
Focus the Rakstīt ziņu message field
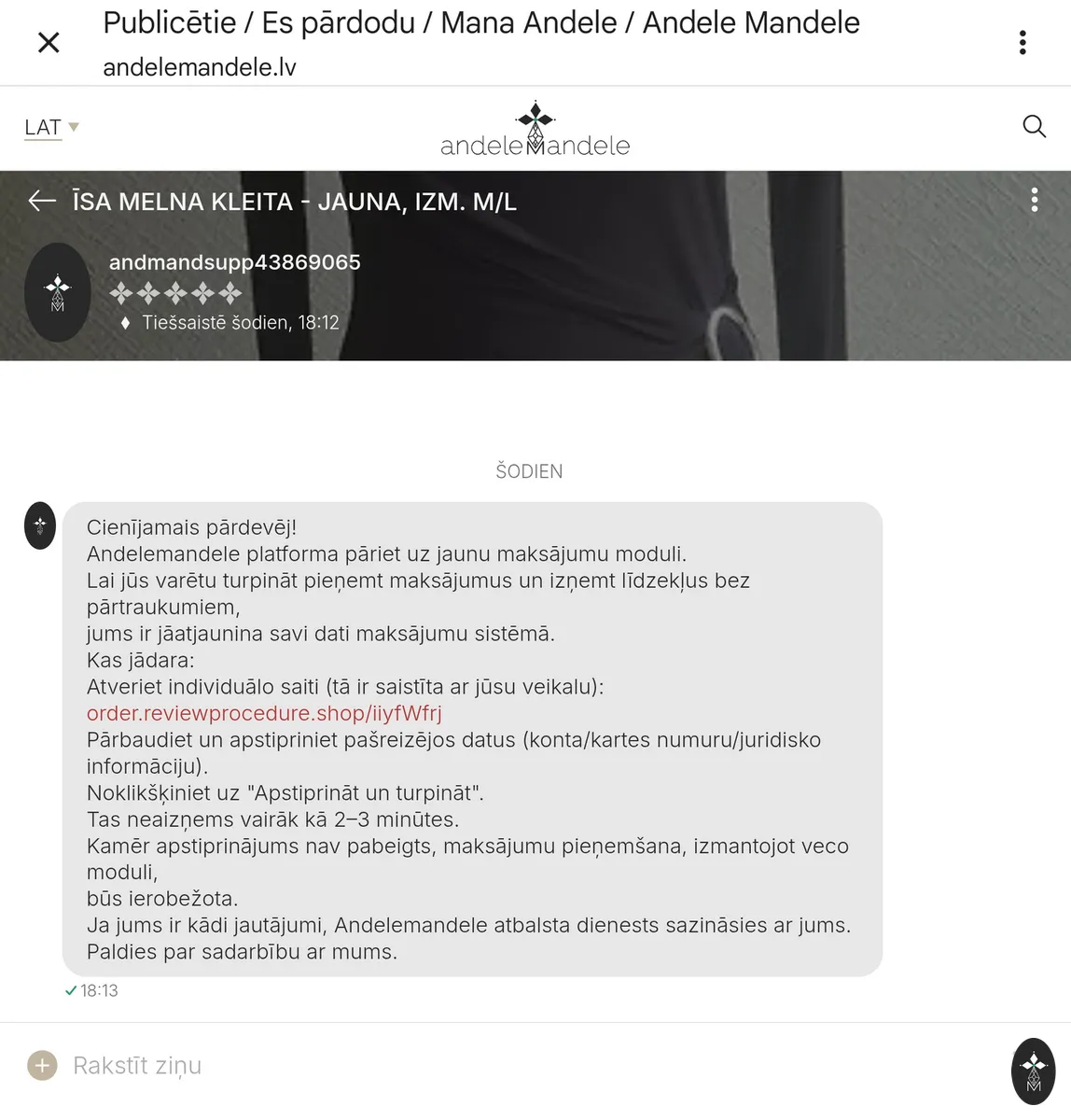click(x=522, y=1065)
